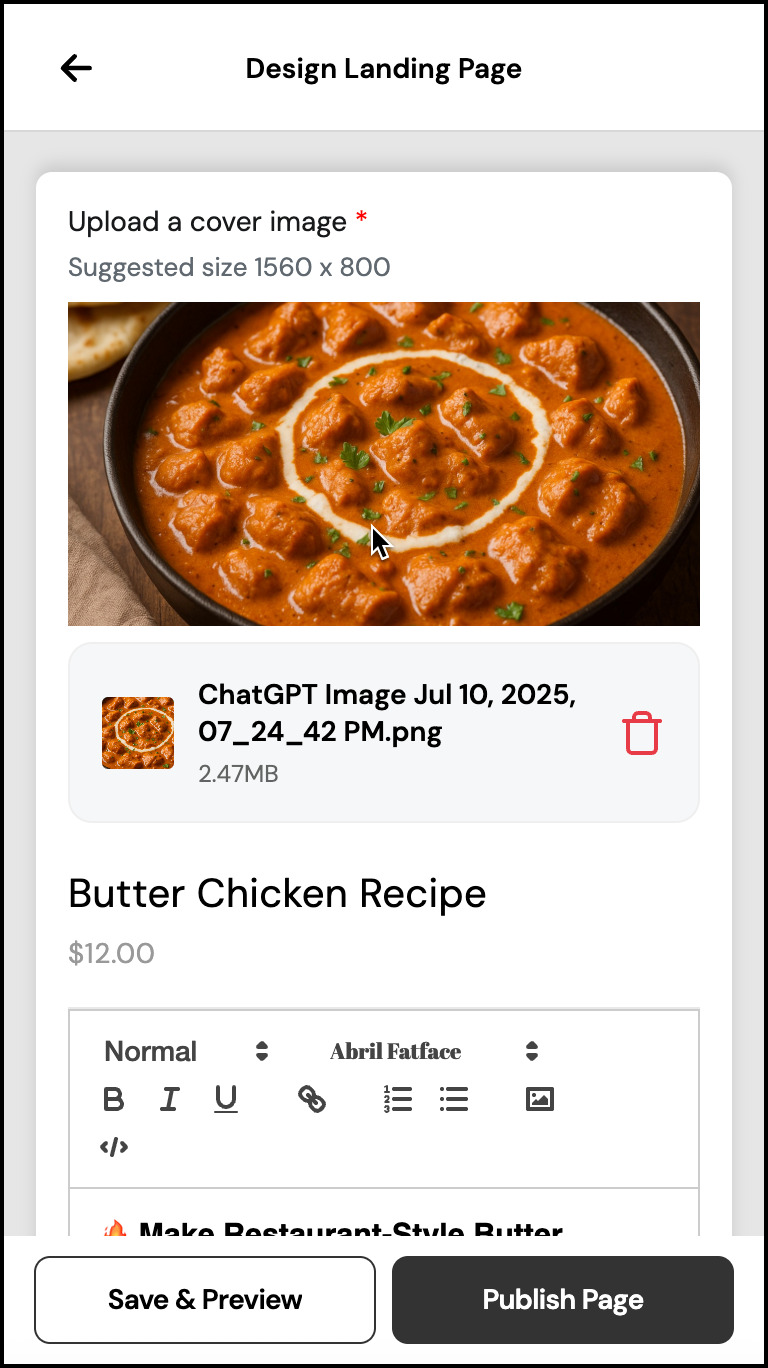Screen dimensions: 768x1368
Task: Tap Save & Preview
Action: click(x=205, y=1300)
